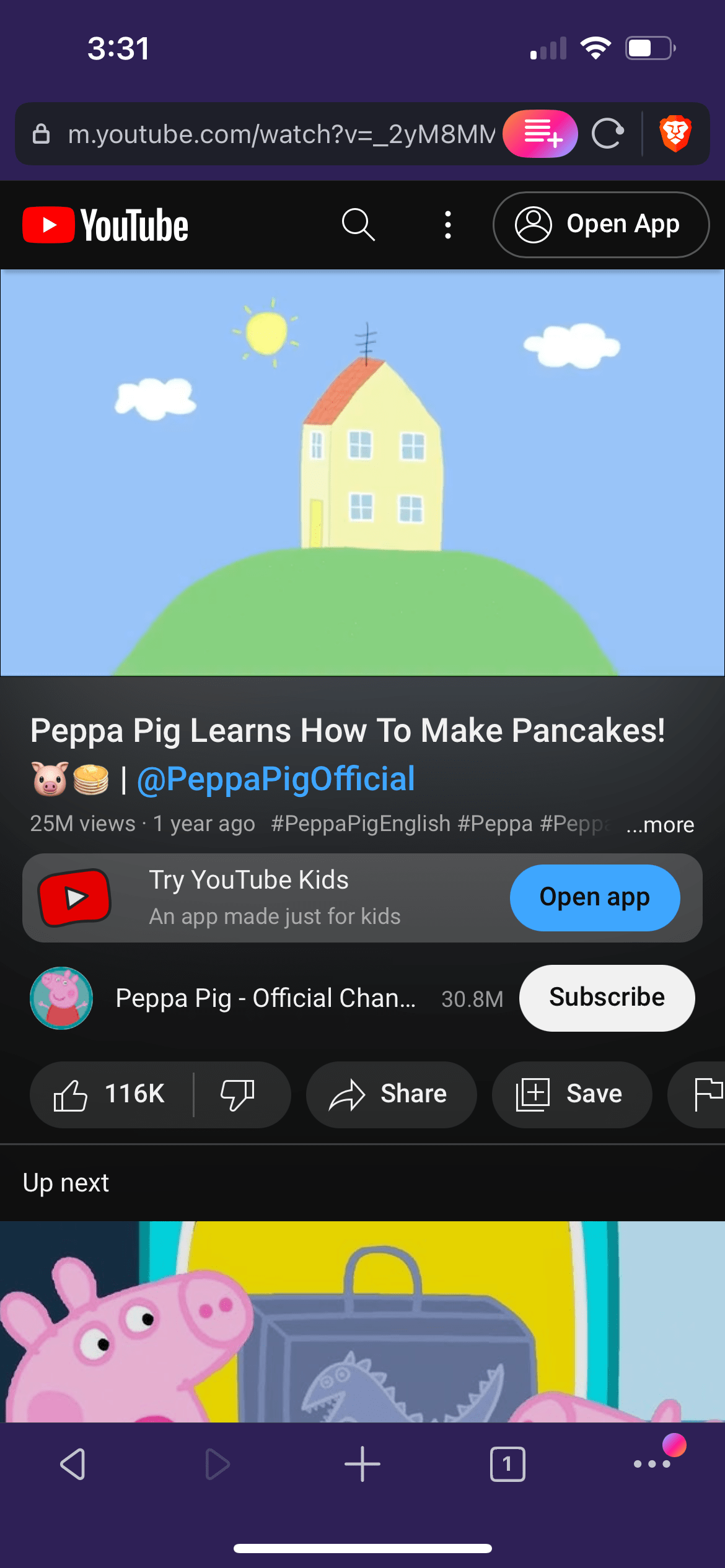Add video to Brave playlist

click(540, 134)
